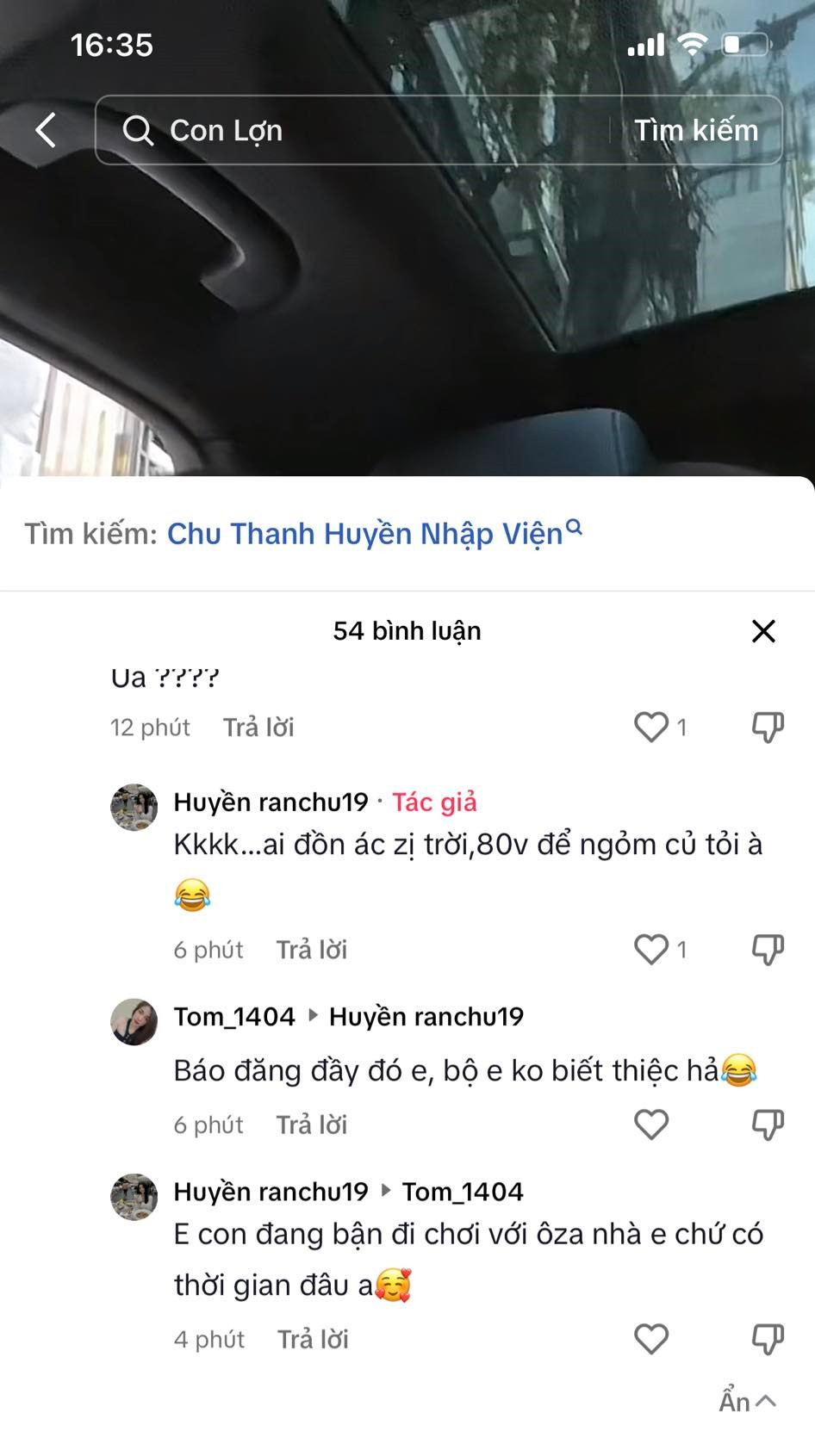Open the 'Chu Thanh Huyền Nhập Viện' search suggestion
Screen dimensions: 815x1456
[367, 534]
